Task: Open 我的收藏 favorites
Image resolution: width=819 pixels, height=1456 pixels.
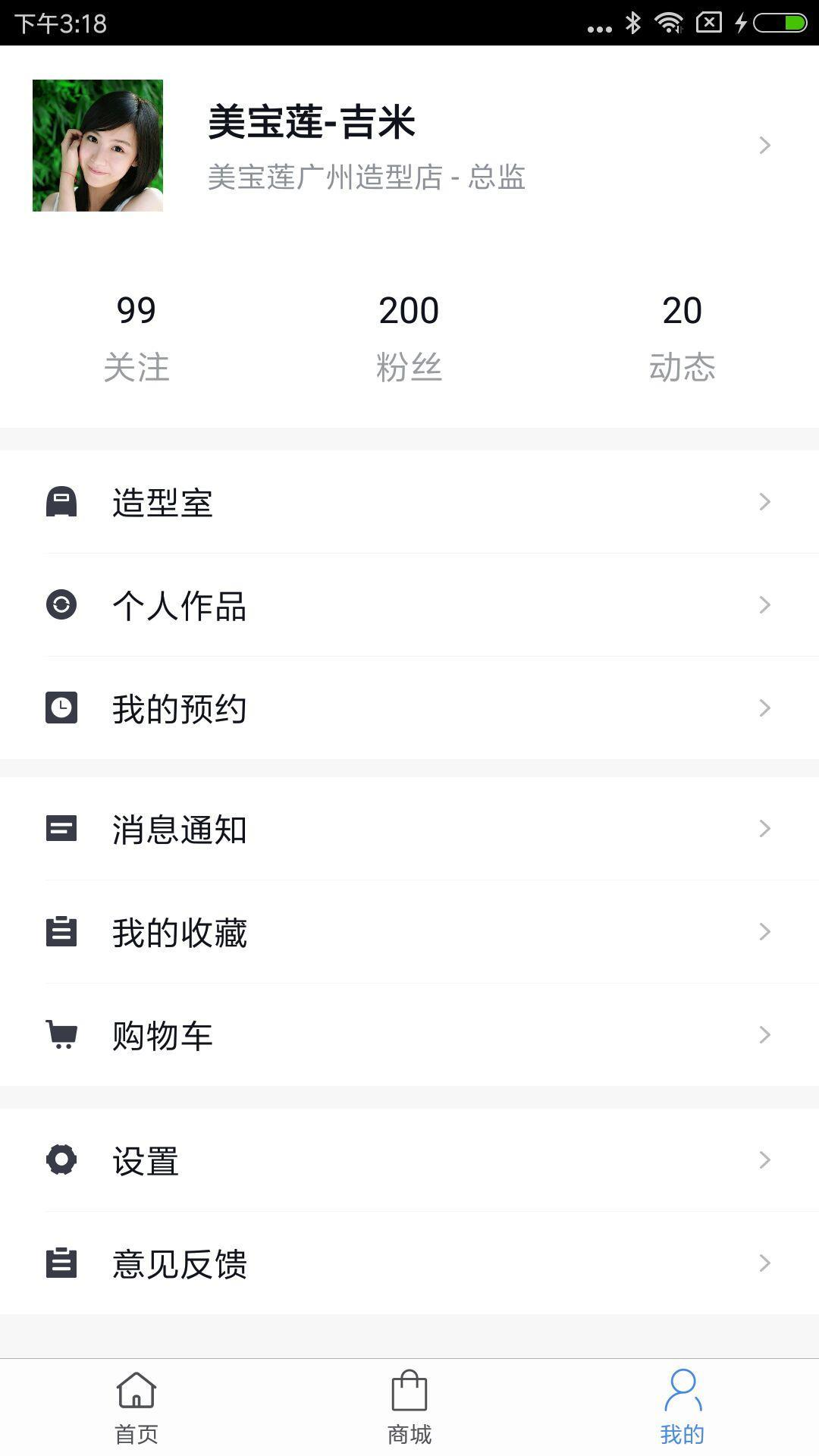Action: pyautogui.click(x=409, y=932)
